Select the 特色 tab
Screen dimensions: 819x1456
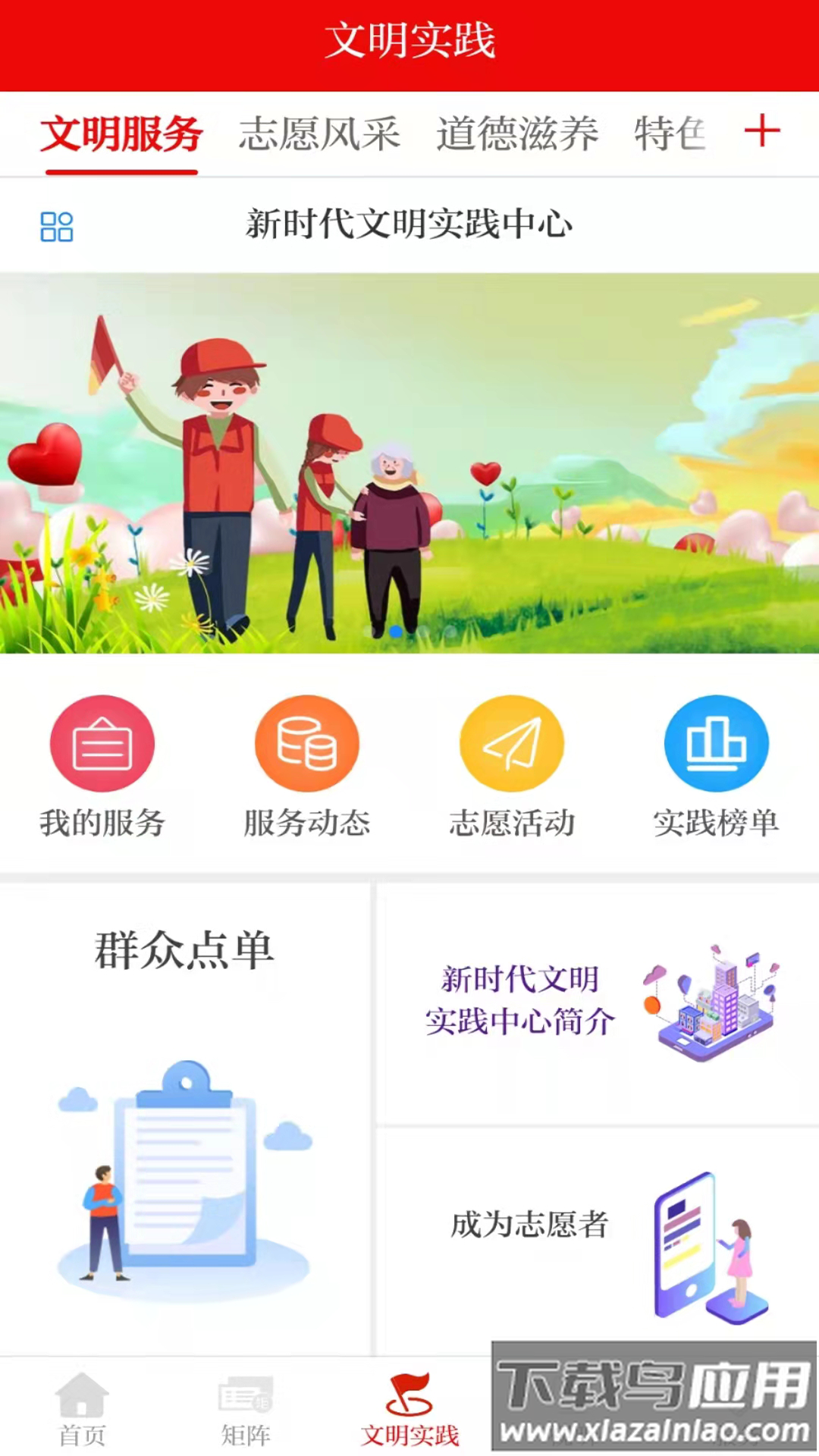pos(670,133)
